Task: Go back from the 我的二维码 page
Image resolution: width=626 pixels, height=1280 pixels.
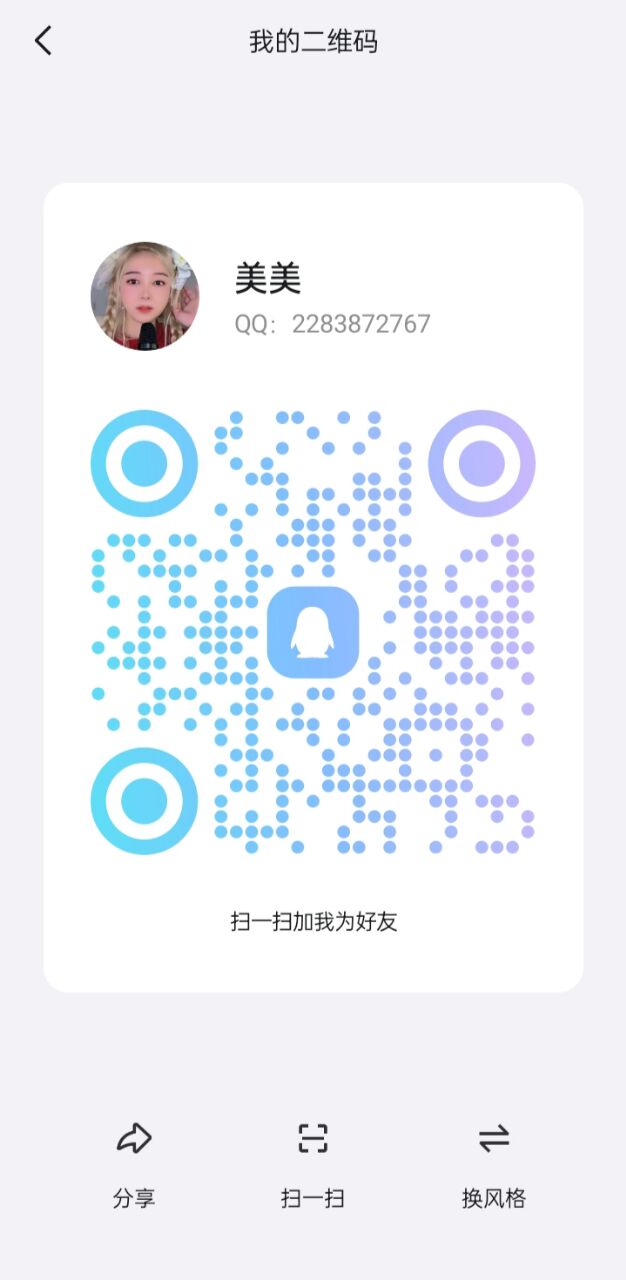Action: pos(43,41)
